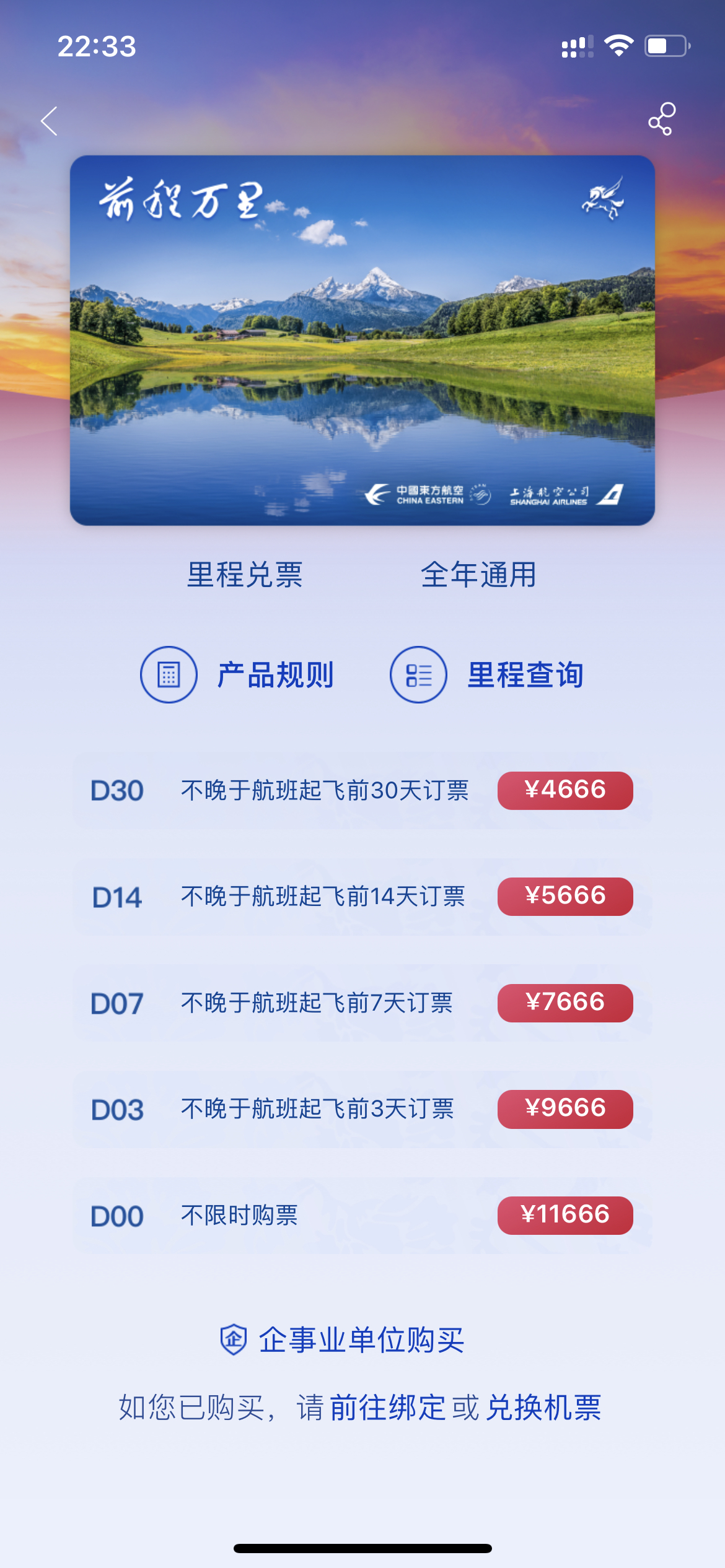The width and height of the screenshot is (725, 1568).
Task: Click the share icon at top right
Action: [x=661, y=120]
